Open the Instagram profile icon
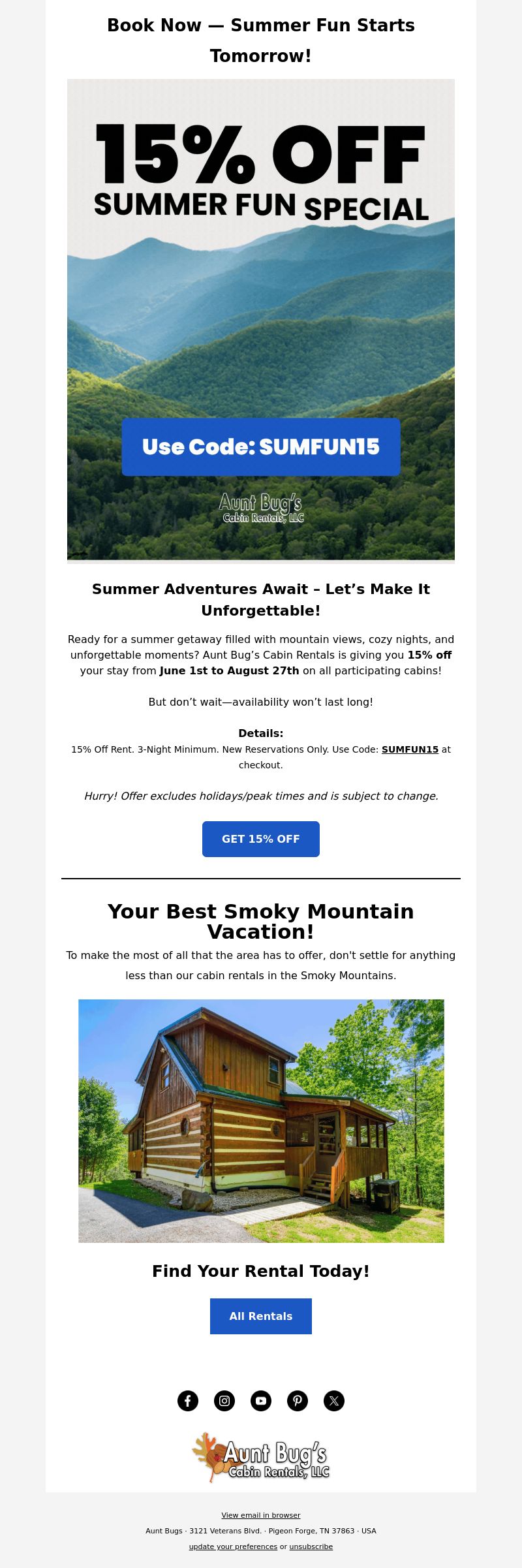Viewport: 522px width, 1568px height. click(224, 1400)
